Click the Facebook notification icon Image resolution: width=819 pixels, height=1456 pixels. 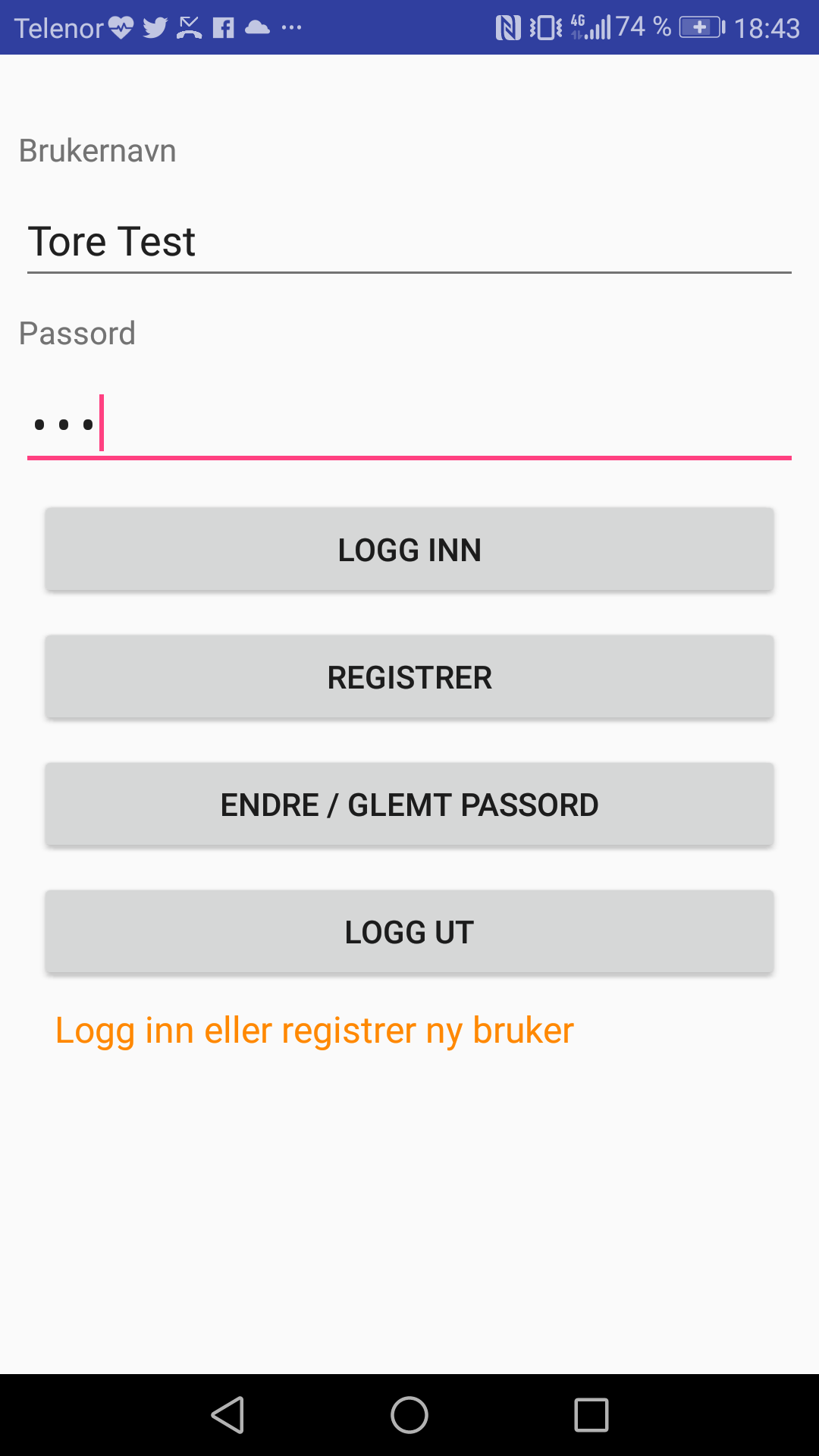click(222, 27)
